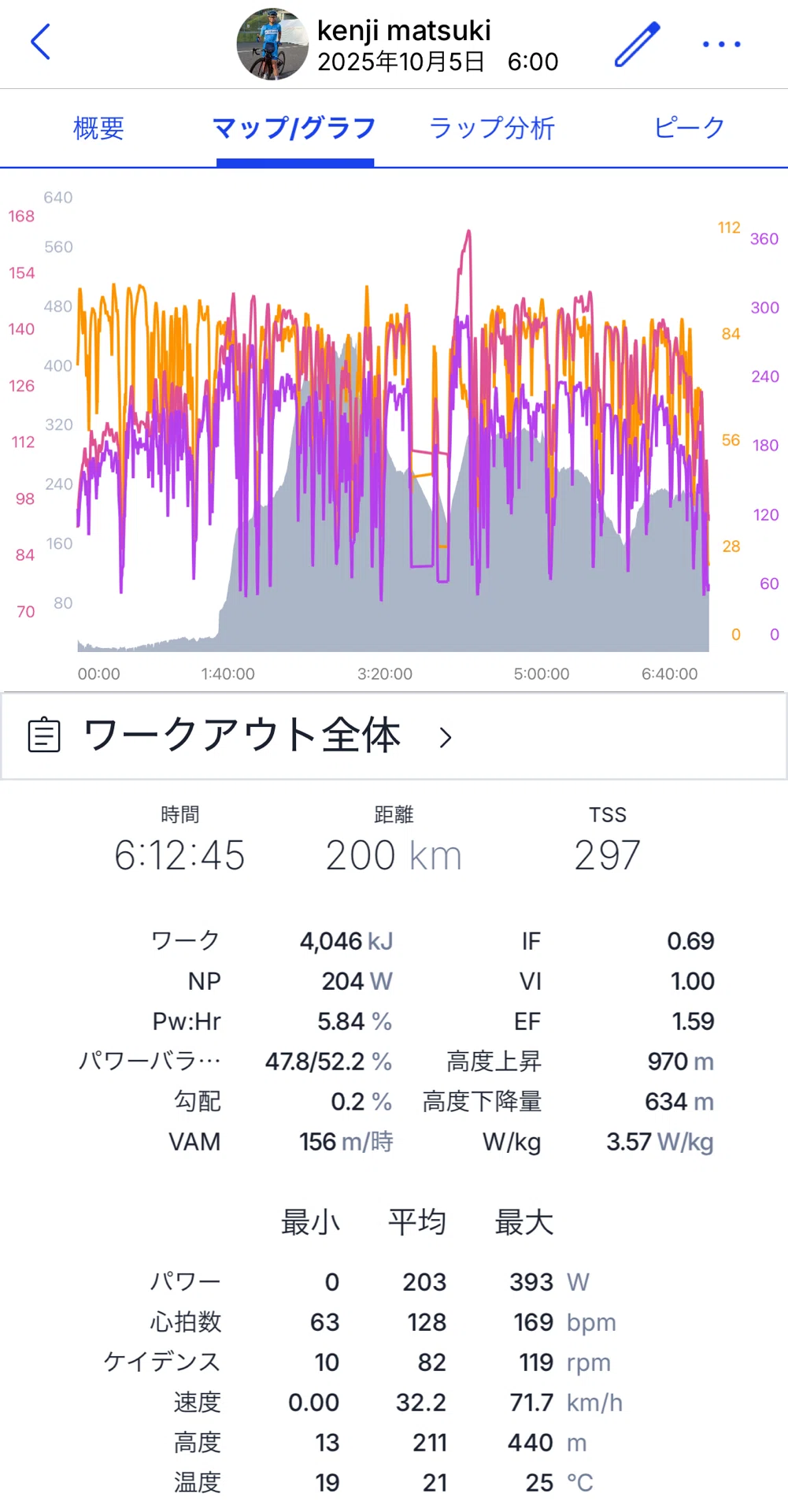Open the three-dot overflow menu

tap(722, 44)
